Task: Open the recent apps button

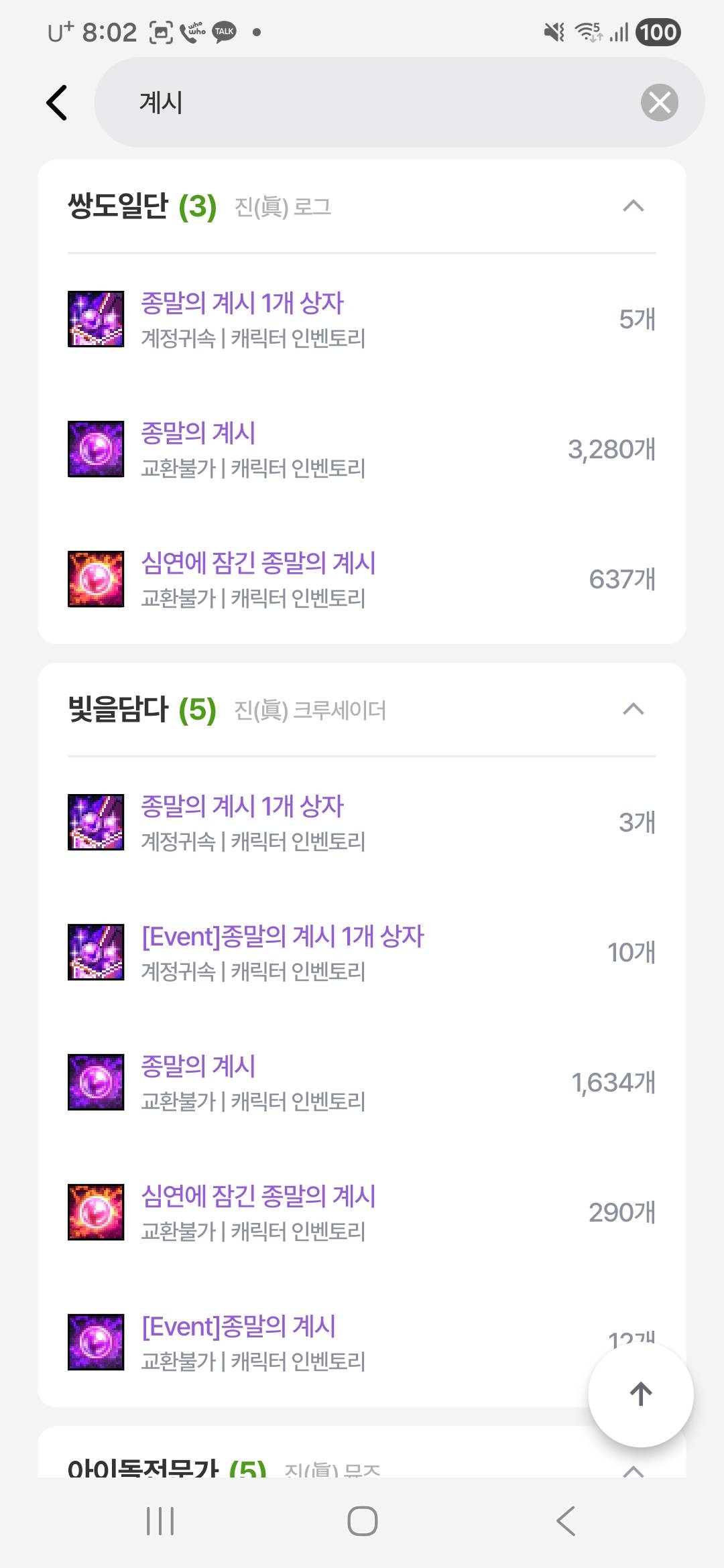Action: [160, 1521]
